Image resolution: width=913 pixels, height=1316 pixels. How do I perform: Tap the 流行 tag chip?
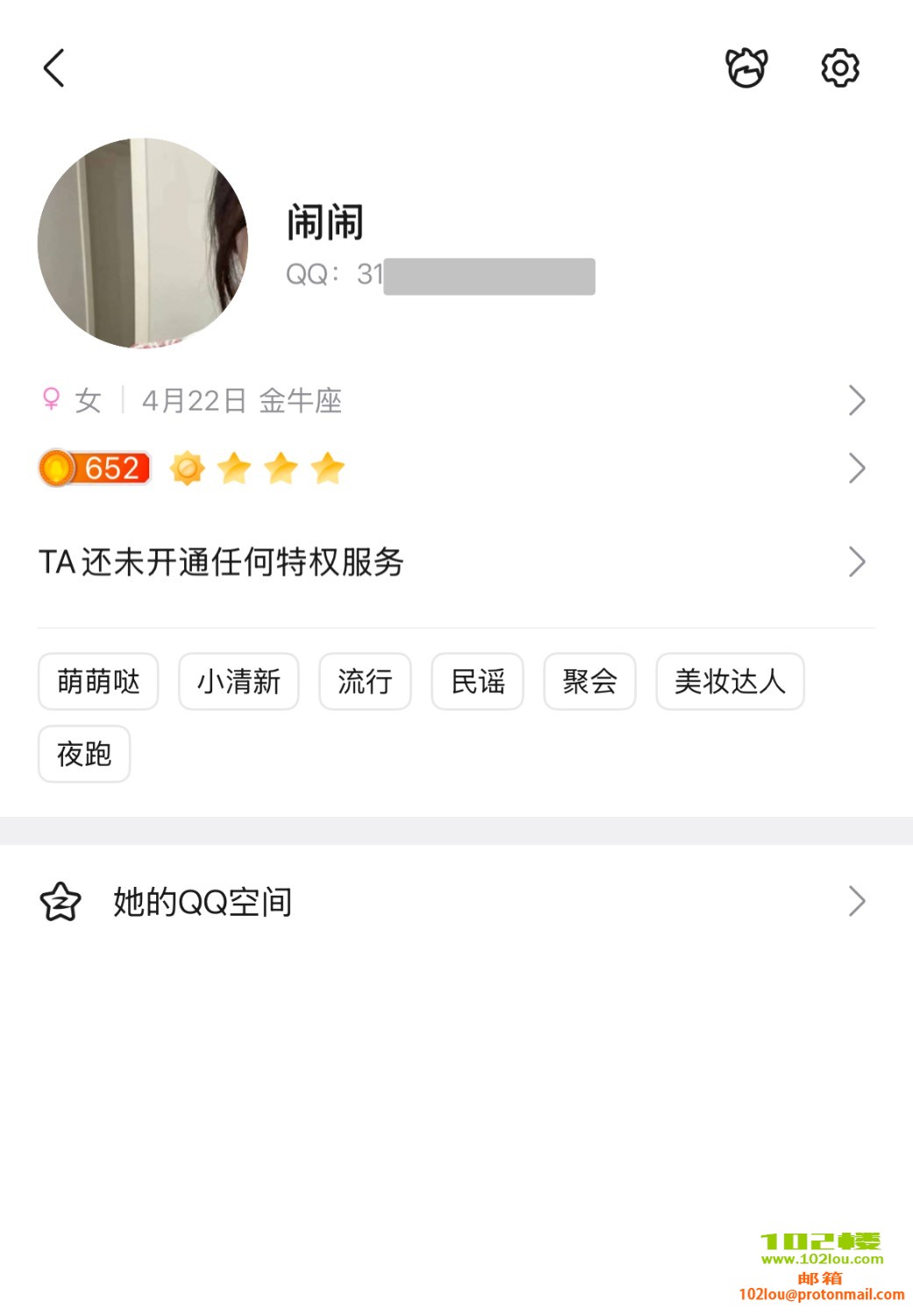click(365, 682)
